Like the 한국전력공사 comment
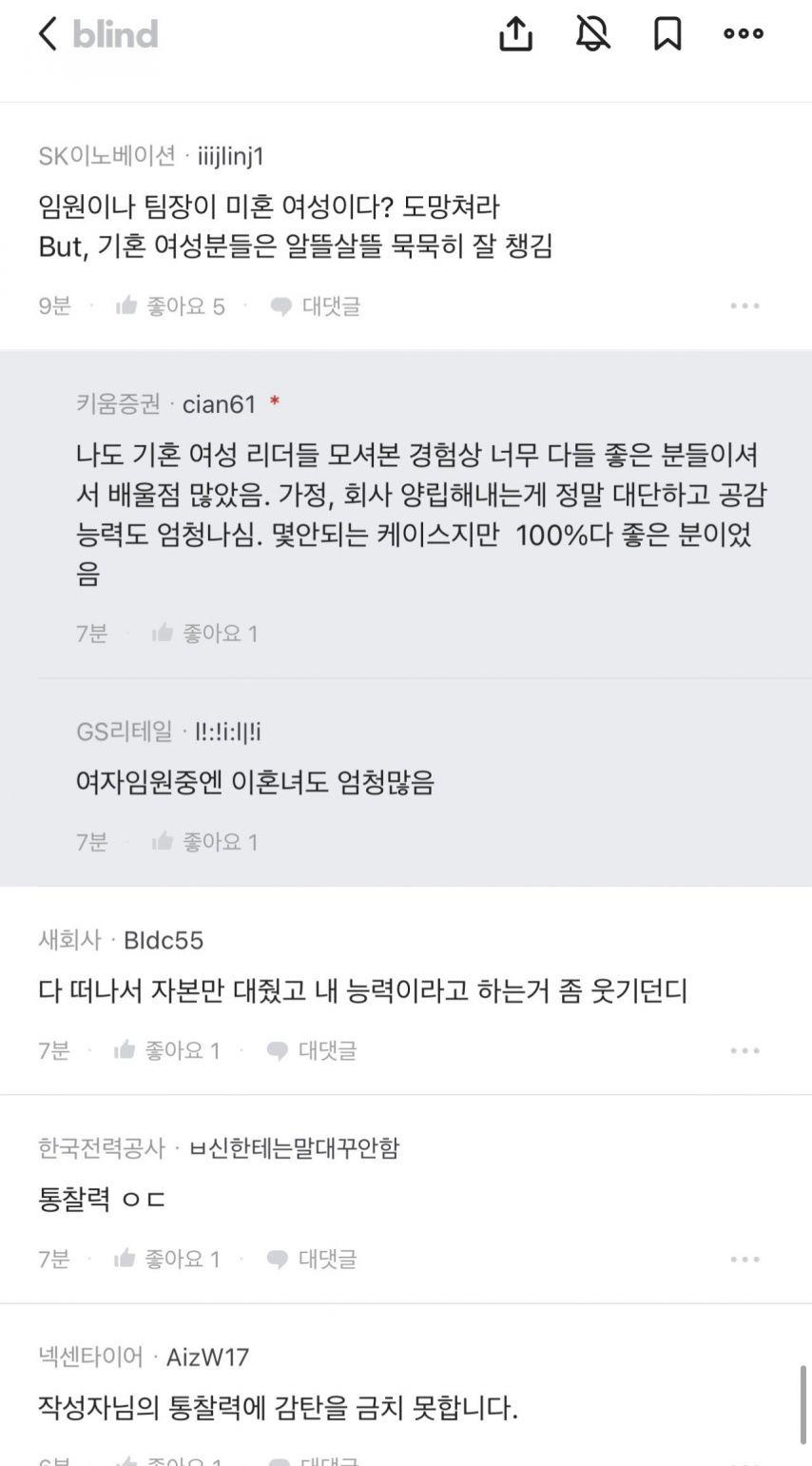This screenshot has height=1466, width=812. click(x=167, y=1259)
